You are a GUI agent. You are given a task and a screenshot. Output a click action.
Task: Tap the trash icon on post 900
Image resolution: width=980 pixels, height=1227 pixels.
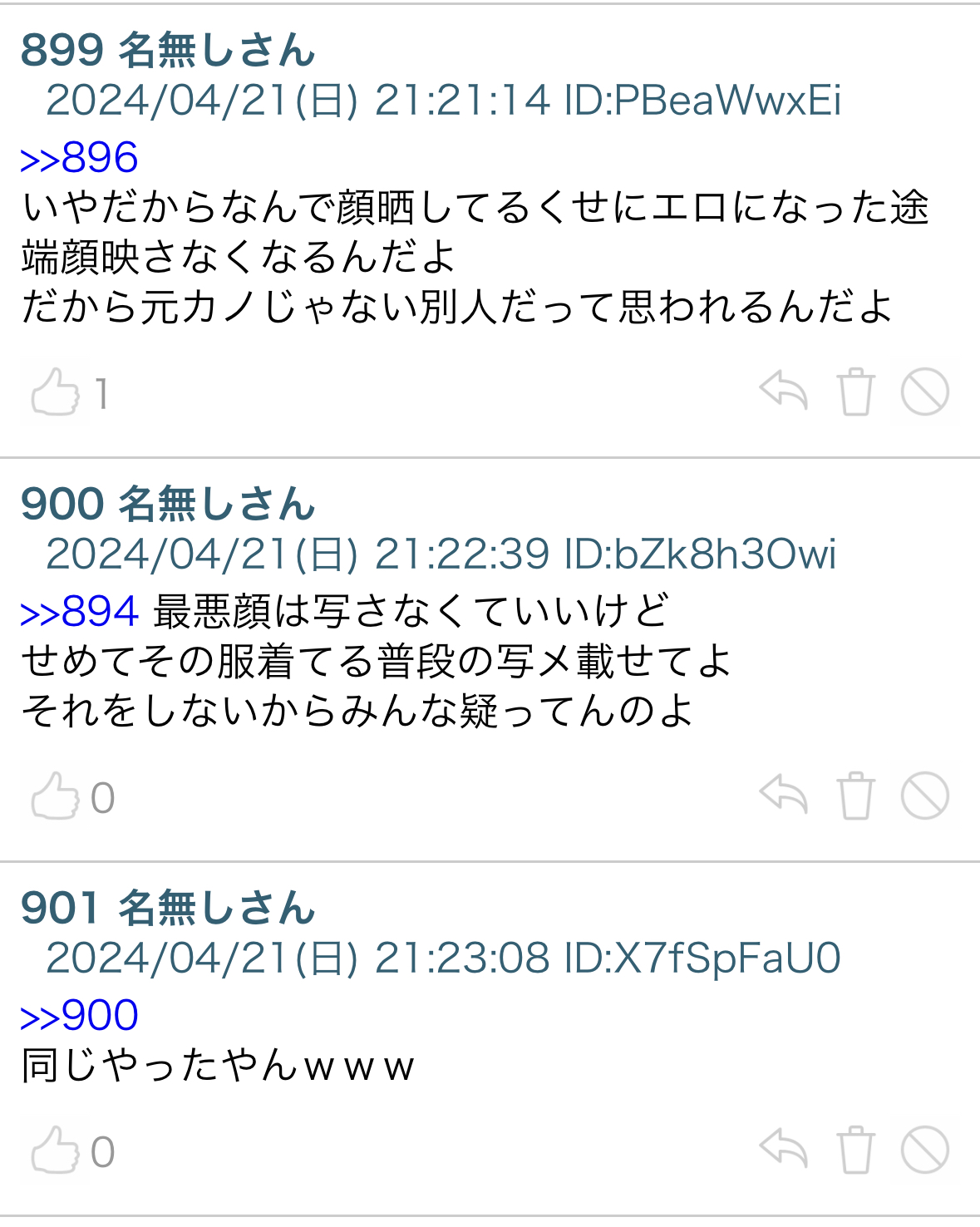855,796
